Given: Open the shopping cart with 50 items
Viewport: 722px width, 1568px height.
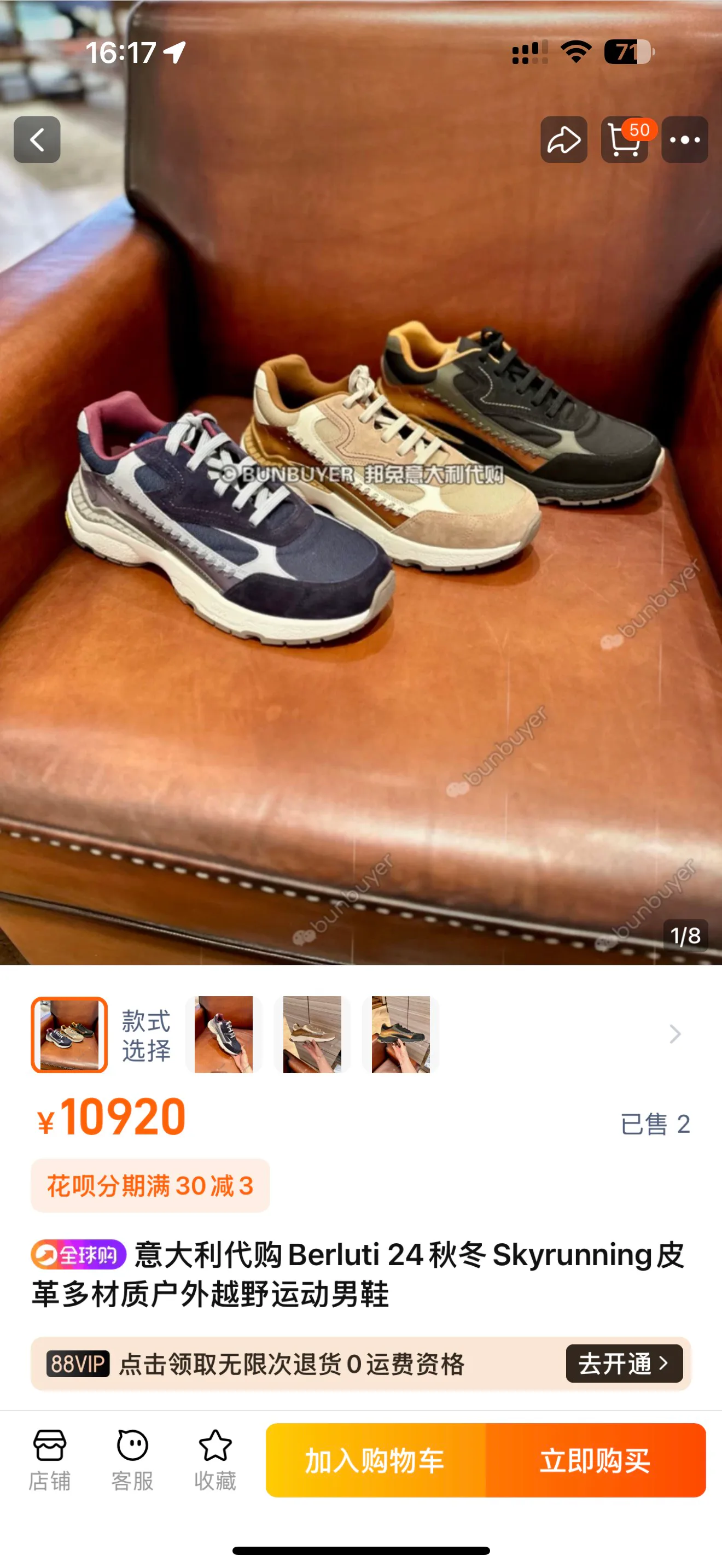Looking at the screenshot, I should (x=625, y=139).
